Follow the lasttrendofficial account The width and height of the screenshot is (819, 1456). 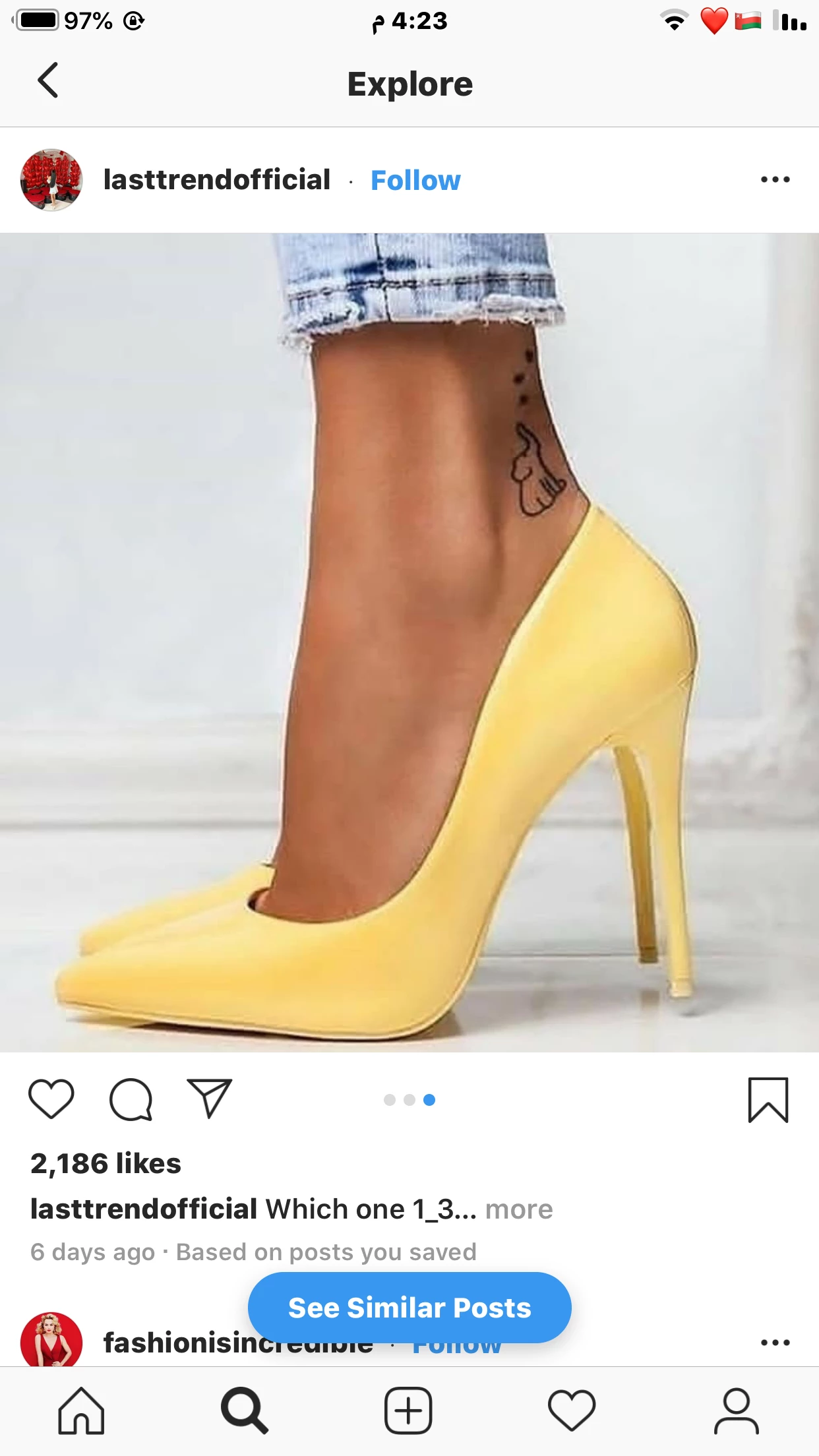(x=415, y=180)
